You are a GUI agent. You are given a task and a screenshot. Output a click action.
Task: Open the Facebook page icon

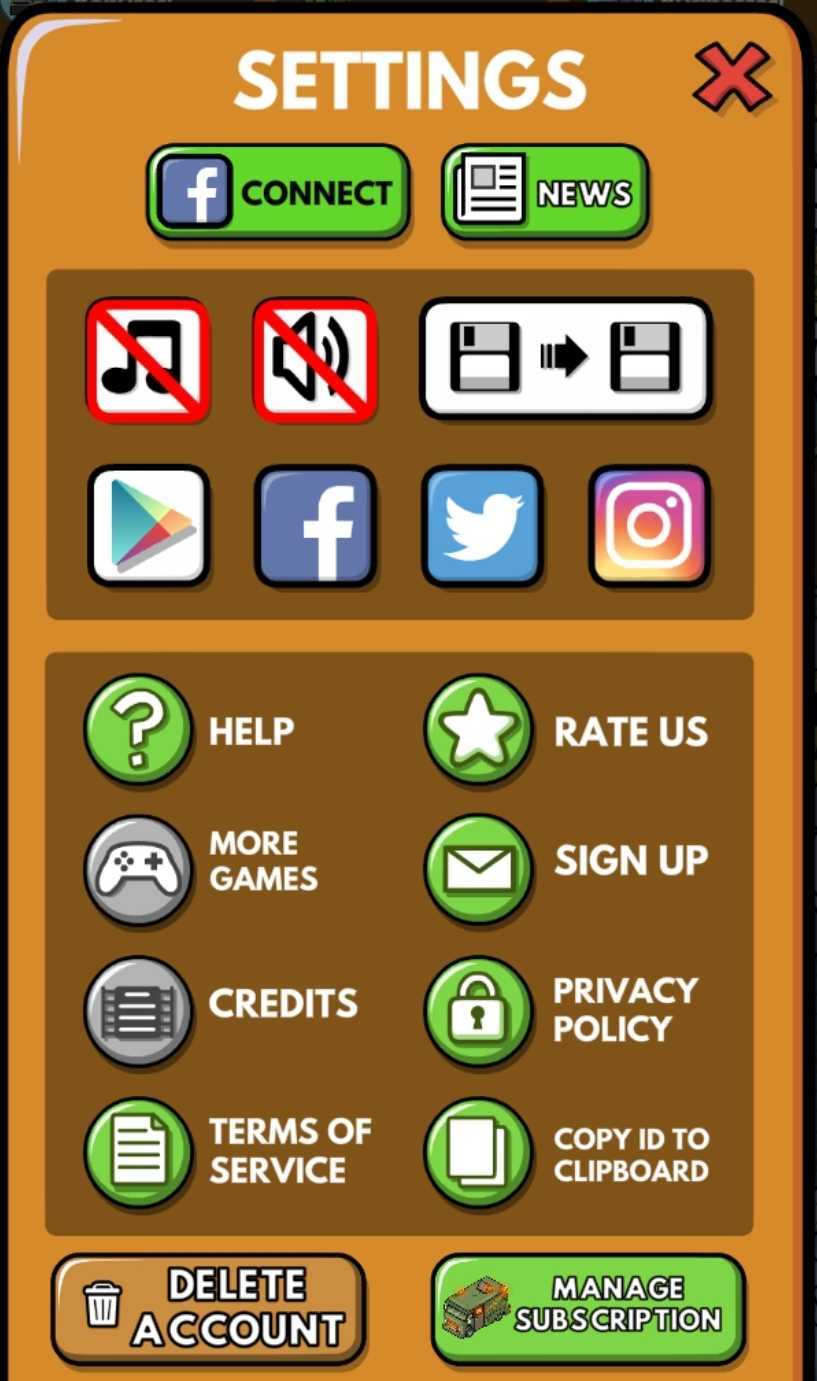[316, 526]
